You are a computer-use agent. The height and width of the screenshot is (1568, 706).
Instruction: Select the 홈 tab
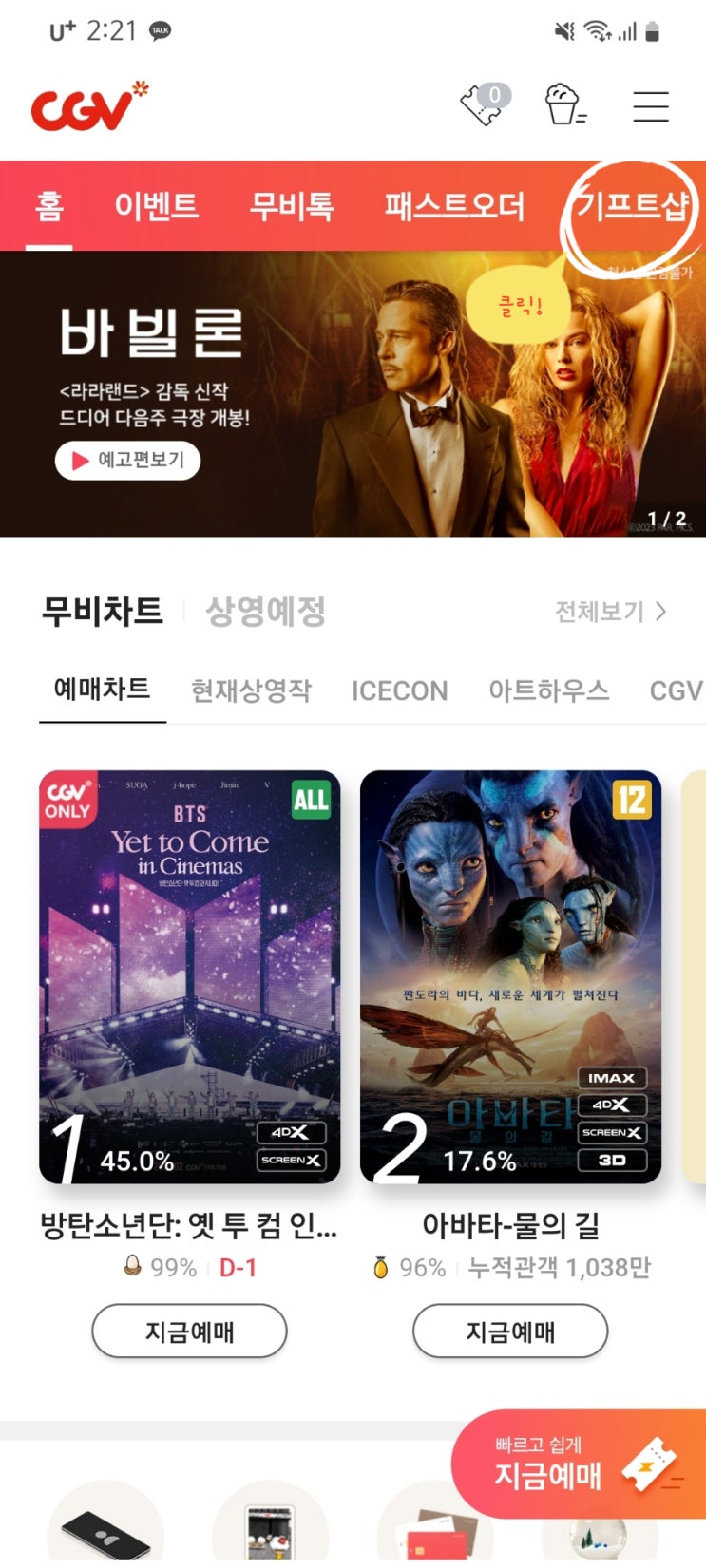[49, 205]
